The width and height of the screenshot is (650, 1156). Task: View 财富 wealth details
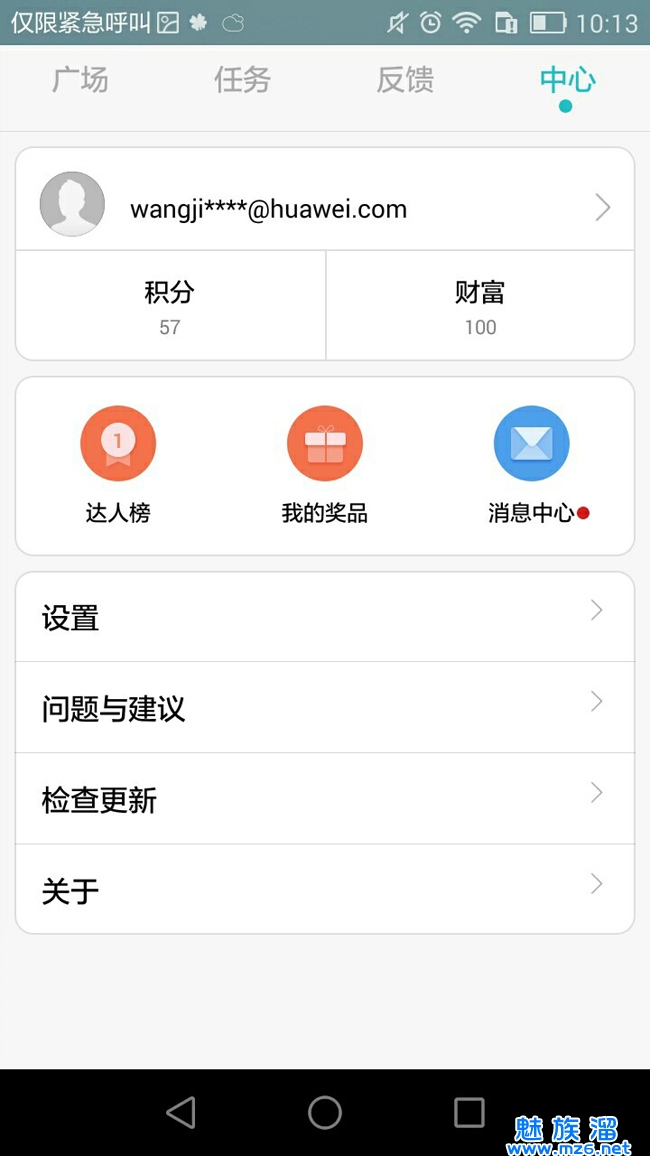480,306
